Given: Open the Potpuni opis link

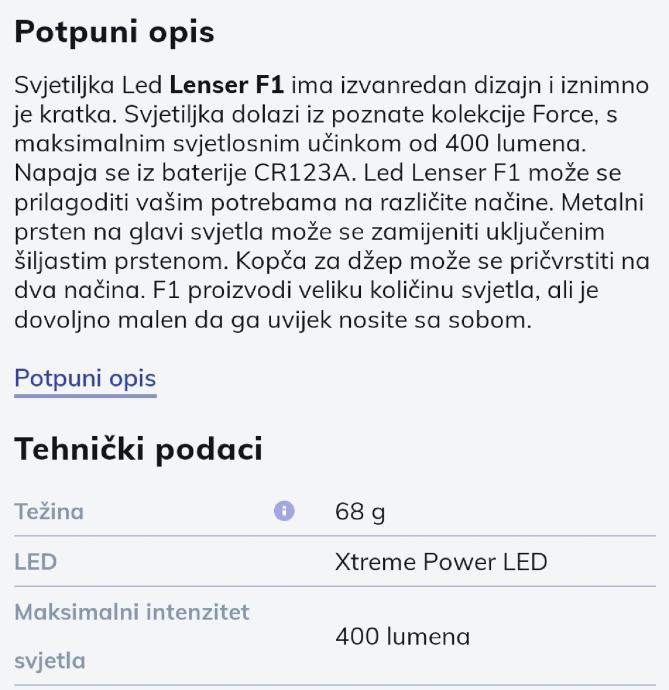Looking at the screenshot, I should 85,379.
